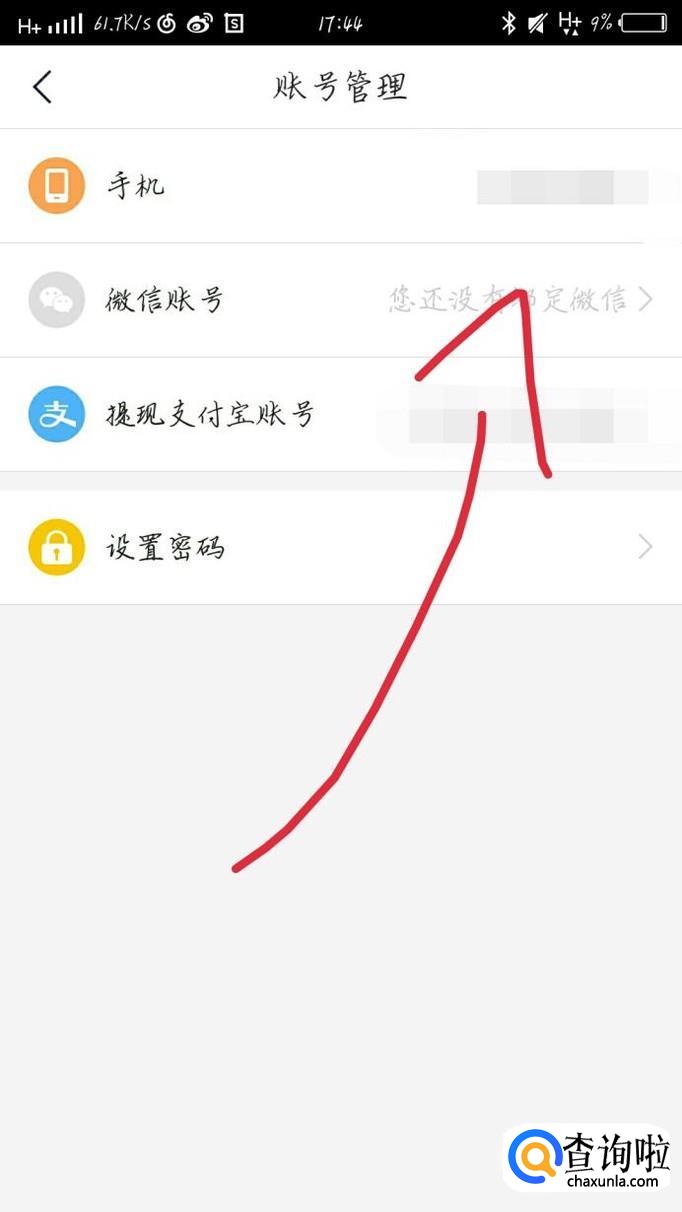
Task: Open 微信账号 to bind WeChat
Action: click(x=340, y=299)
